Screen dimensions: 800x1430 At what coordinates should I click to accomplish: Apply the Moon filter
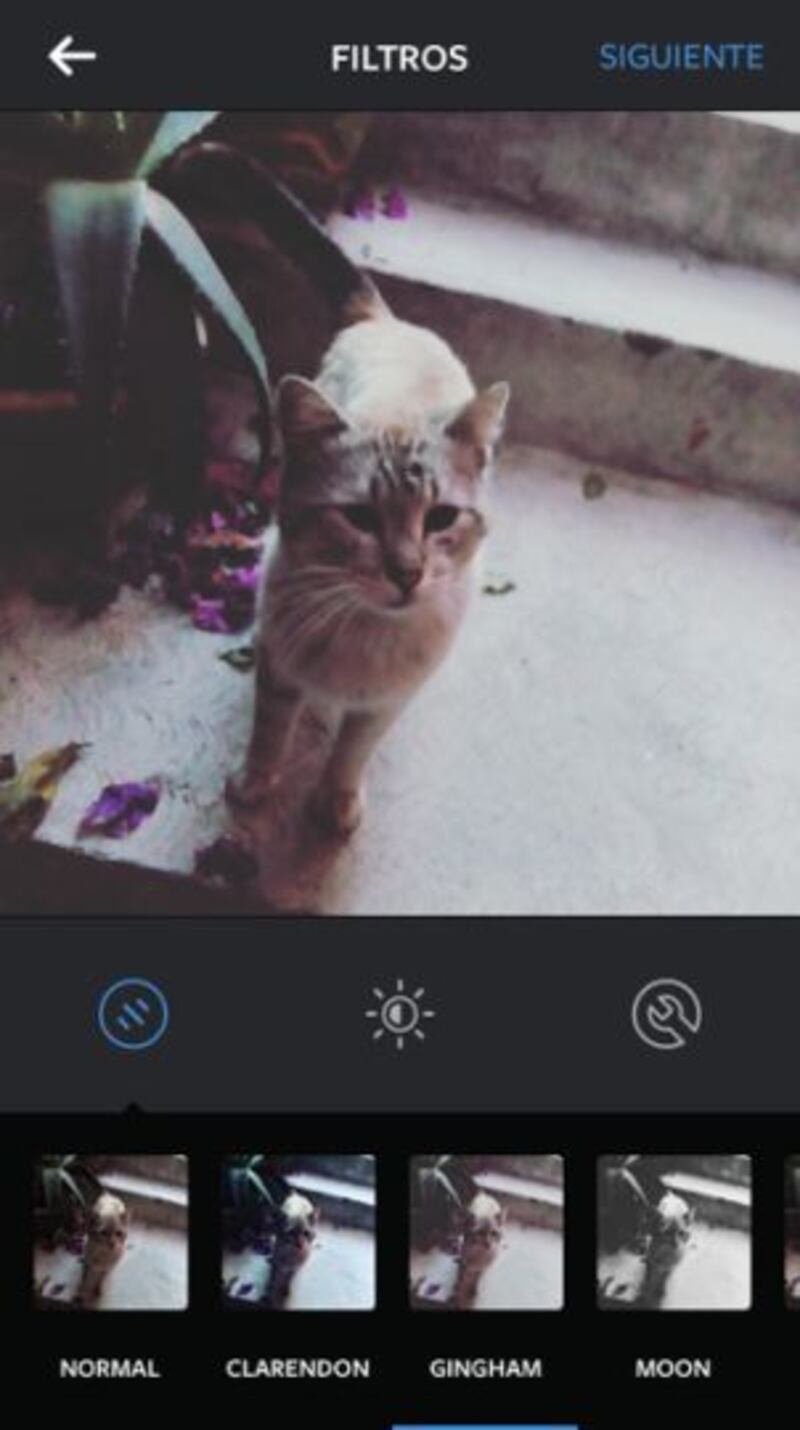673,1232
